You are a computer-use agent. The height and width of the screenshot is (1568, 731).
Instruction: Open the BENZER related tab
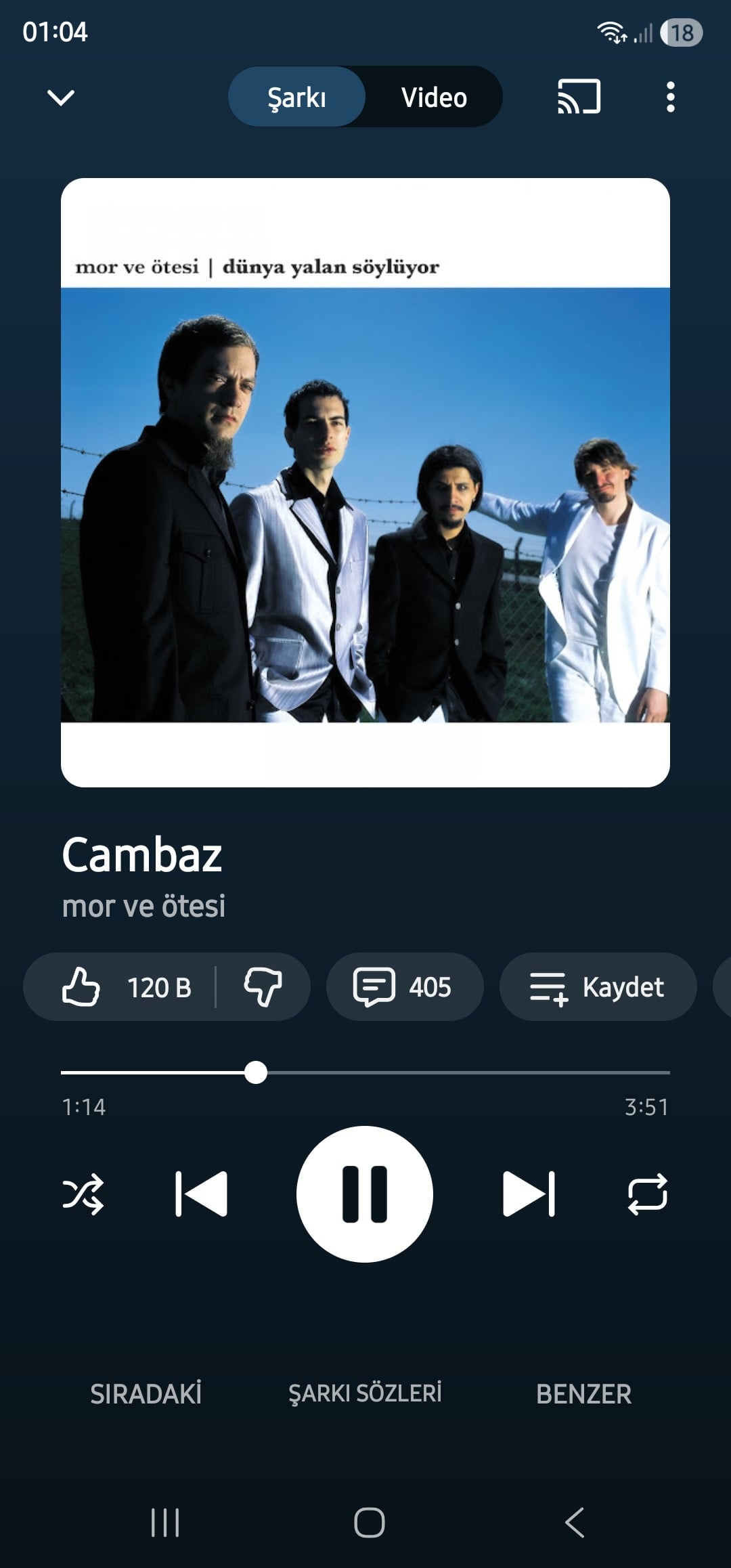tap(583, 1394)
